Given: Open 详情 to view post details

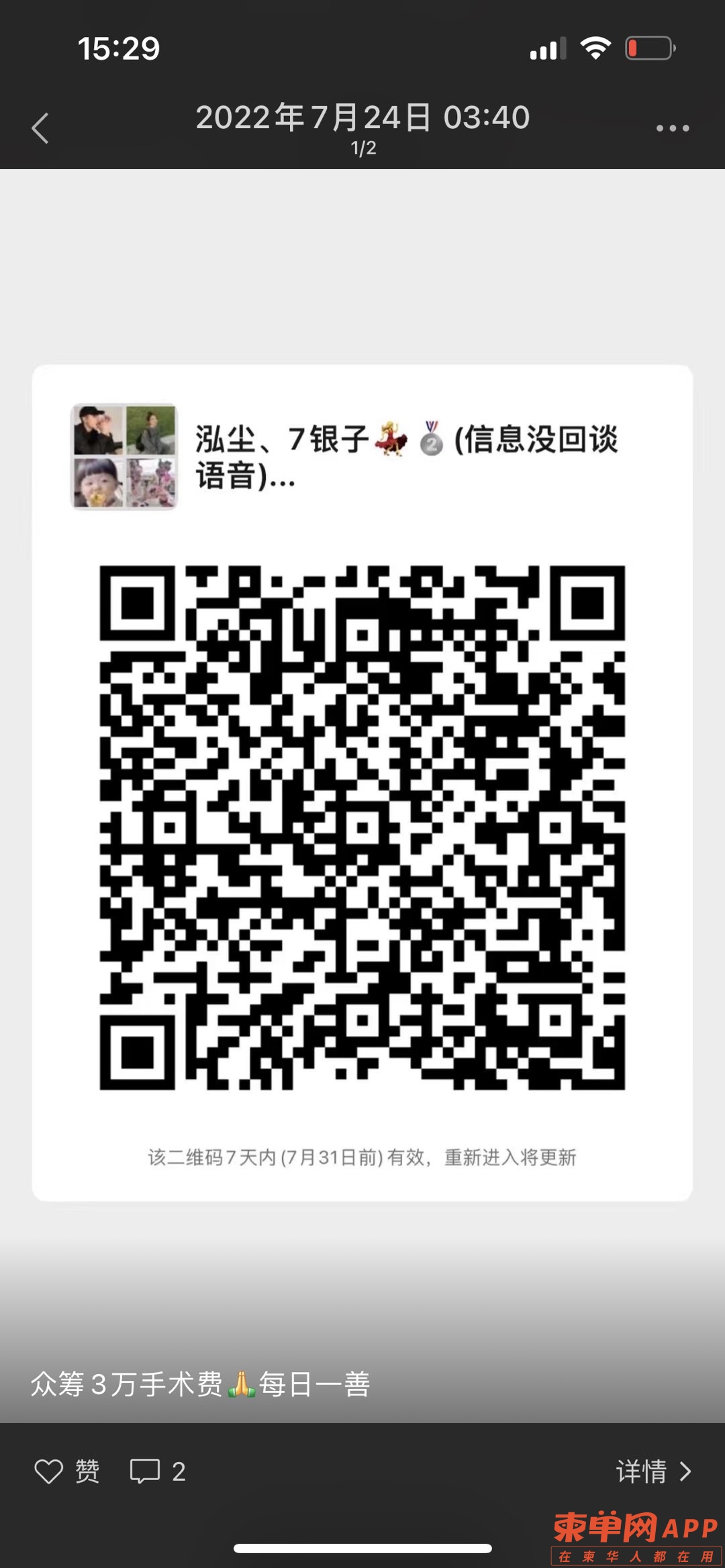Looking at the screenshot, I should point(653,1471).
